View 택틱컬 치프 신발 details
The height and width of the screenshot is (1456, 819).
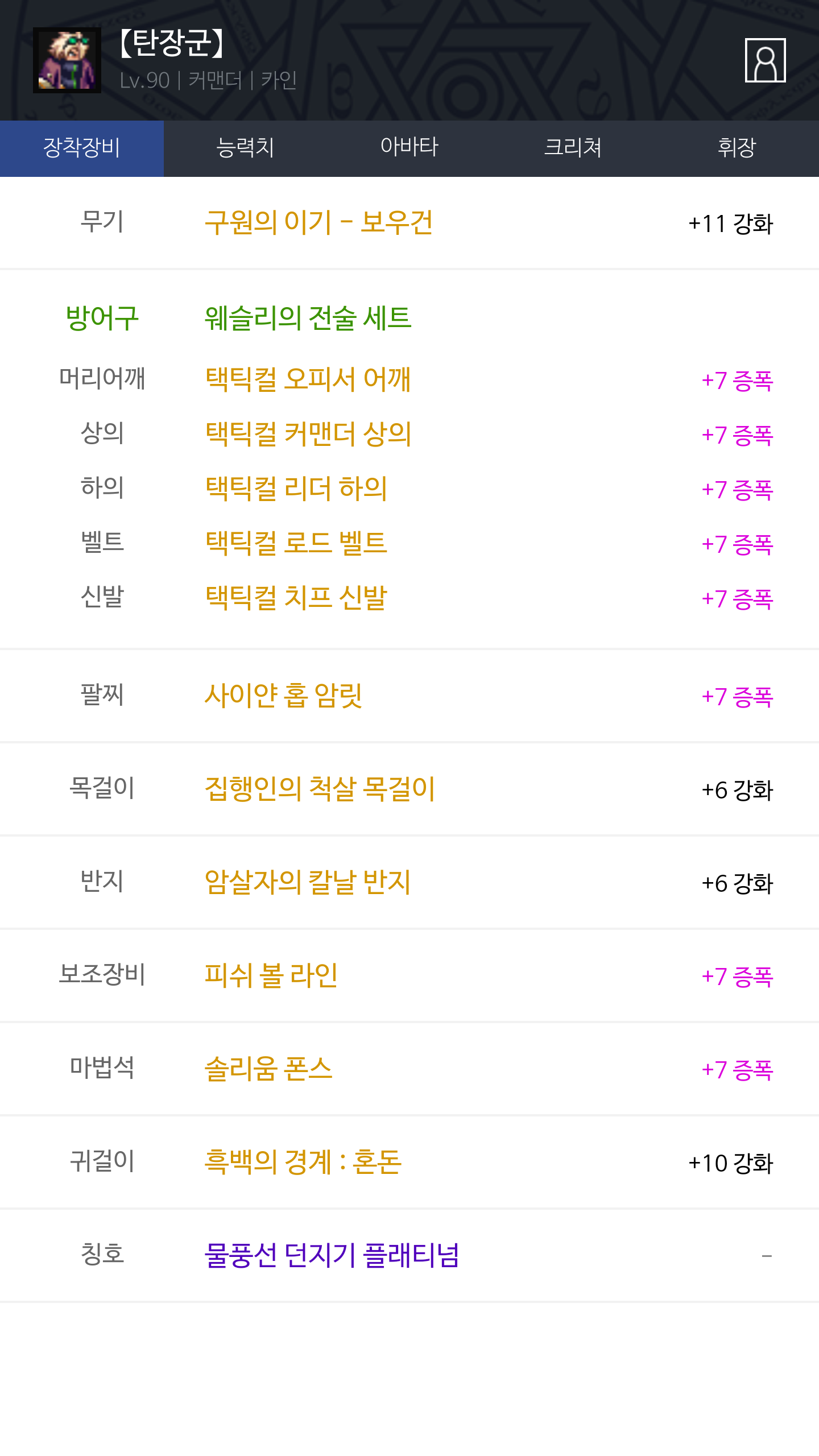pos(296,598)
